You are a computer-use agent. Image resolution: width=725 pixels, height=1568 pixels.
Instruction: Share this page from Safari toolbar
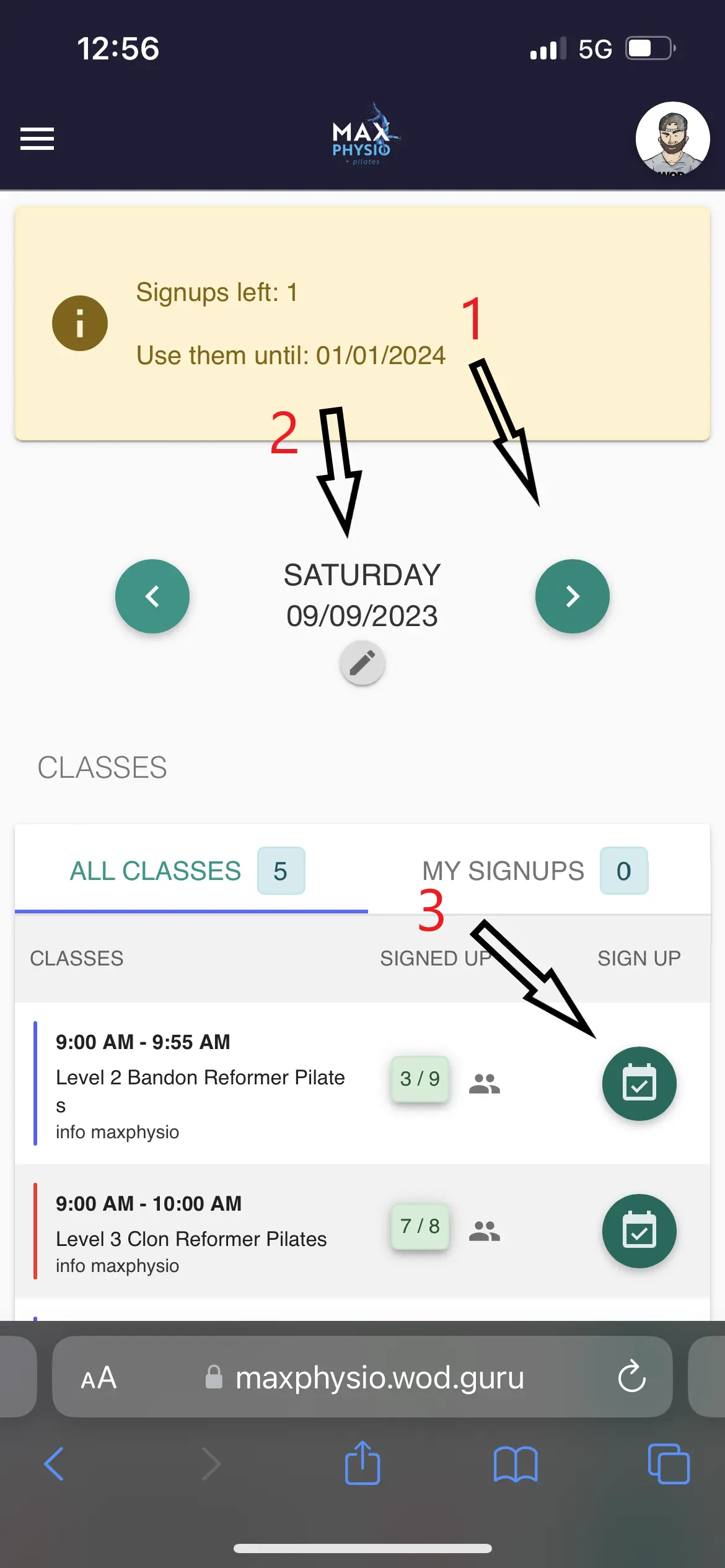click(362, 1463)
